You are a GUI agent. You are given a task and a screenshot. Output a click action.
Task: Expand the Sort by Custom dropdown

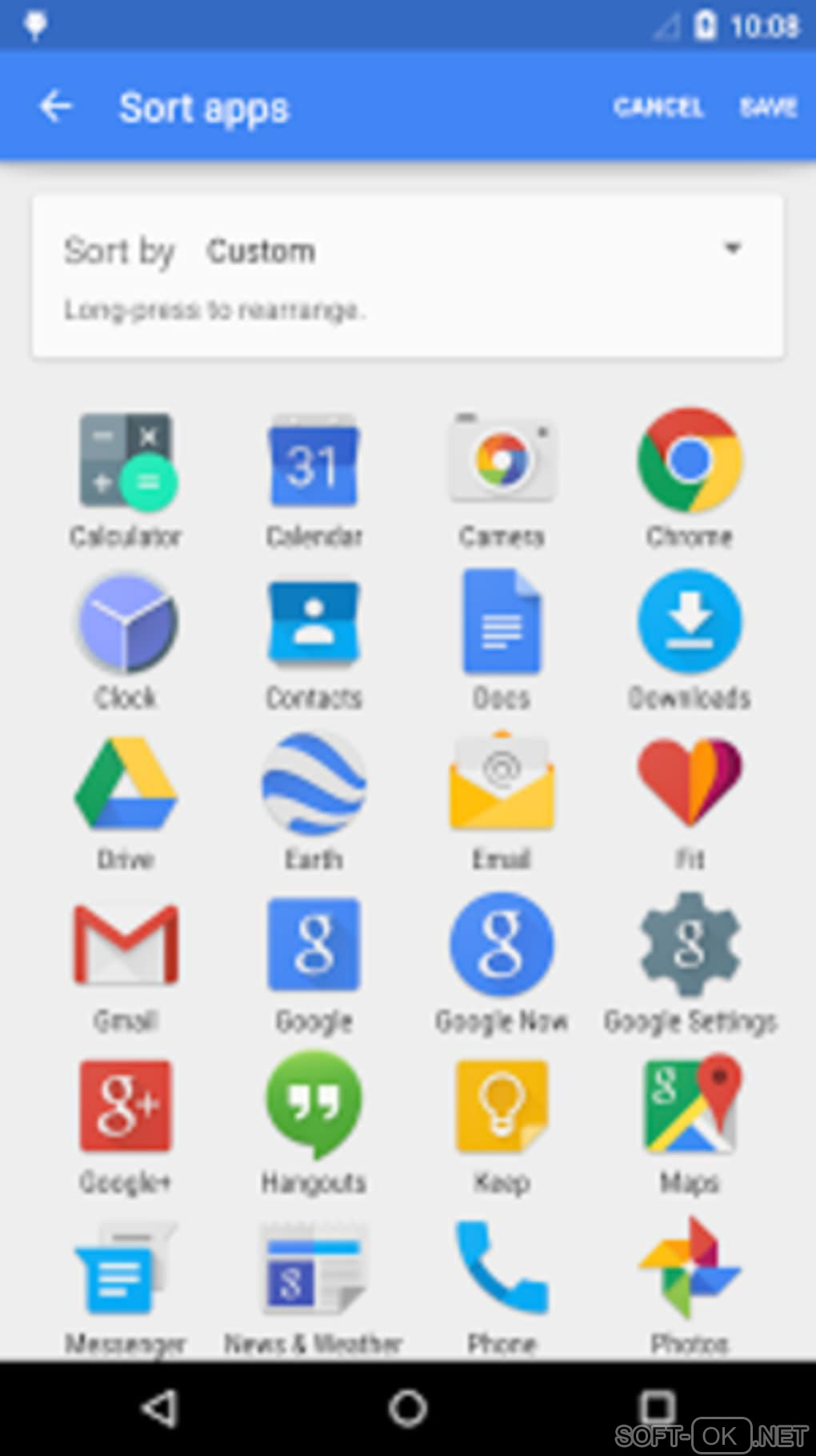(x=731, y=249)
